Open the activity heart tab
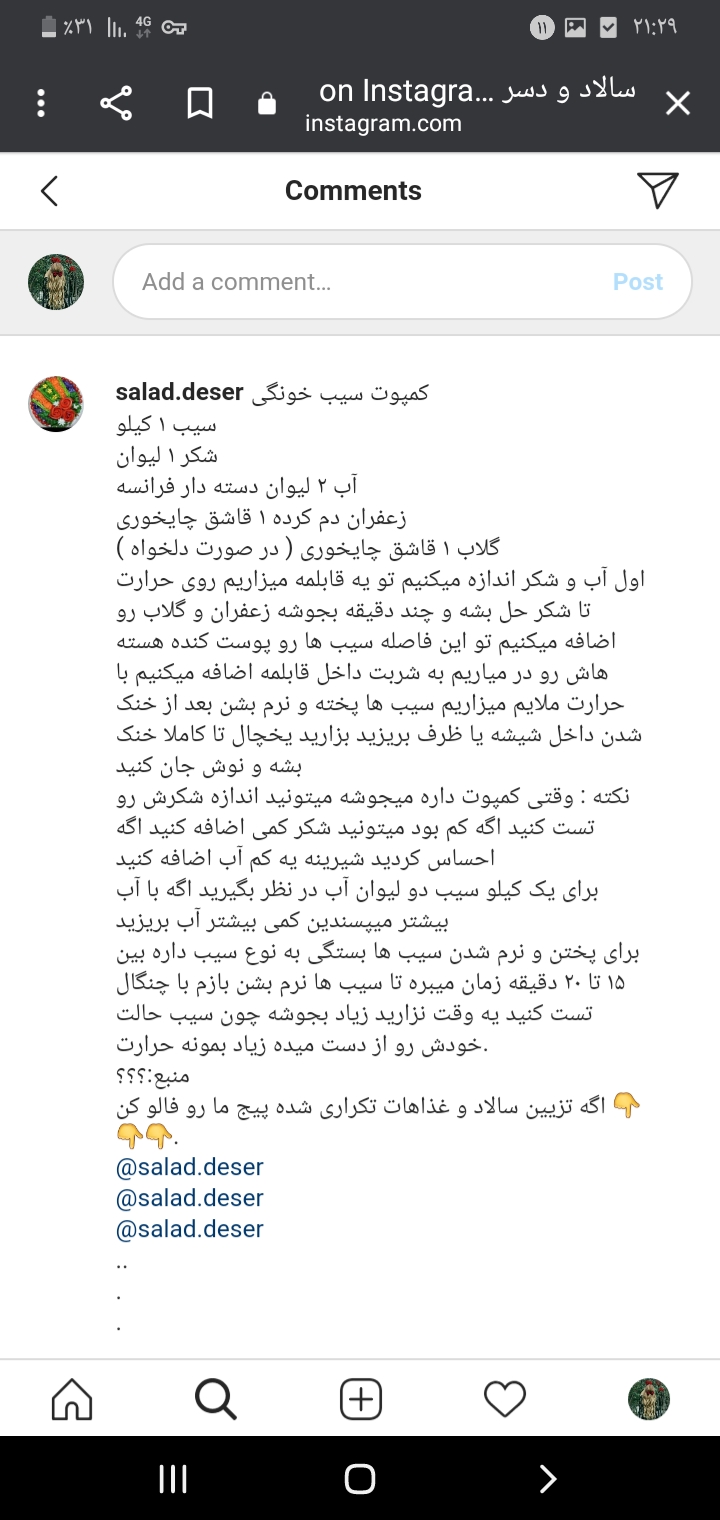720x1520 pixels. [x=505, y=1399]
